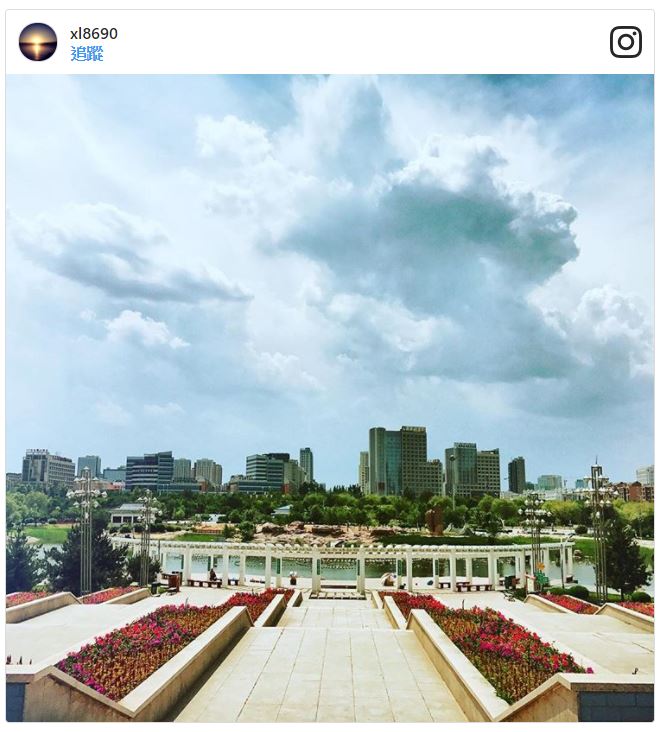
Task: Open the city park photo post
Action: point(330,398)
